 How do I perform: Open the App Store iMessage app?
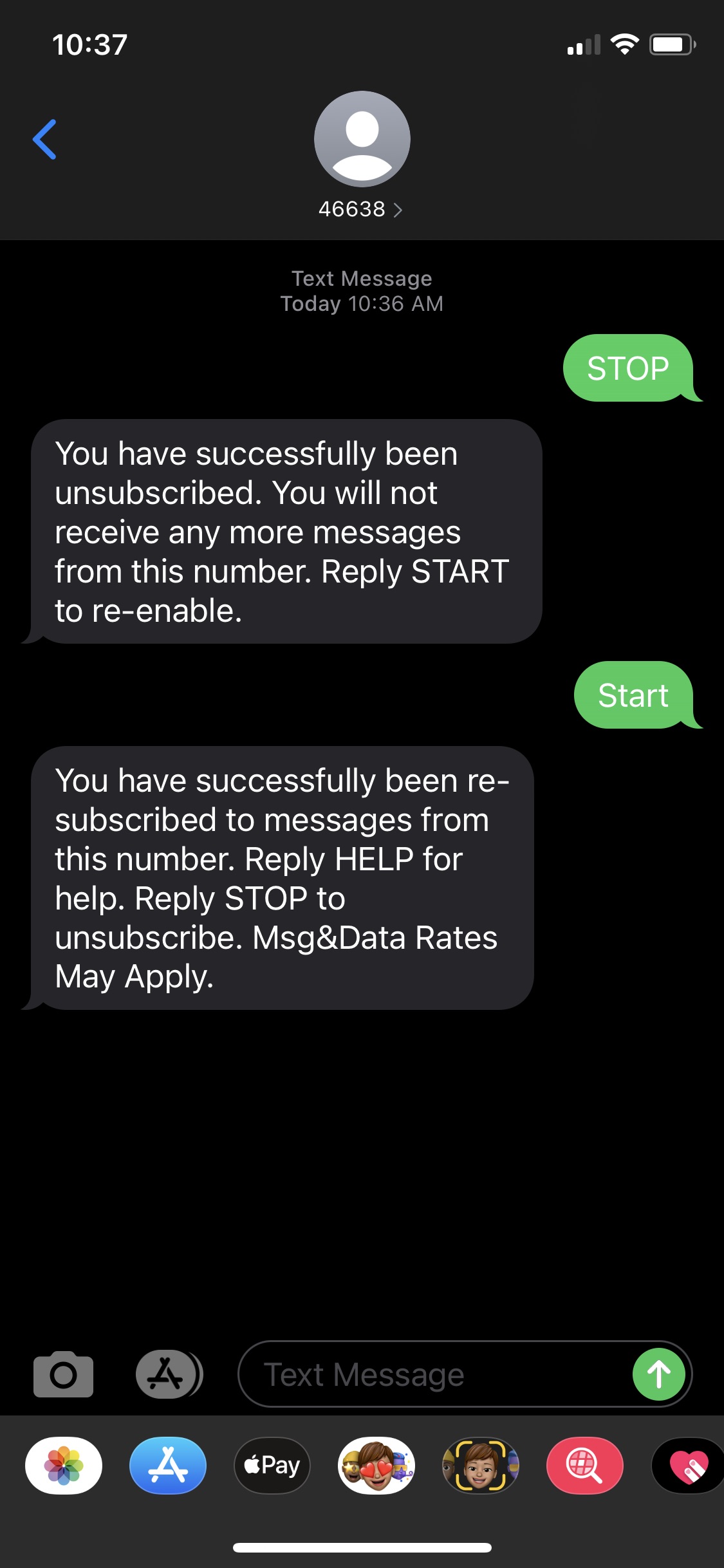point(168,1466)
